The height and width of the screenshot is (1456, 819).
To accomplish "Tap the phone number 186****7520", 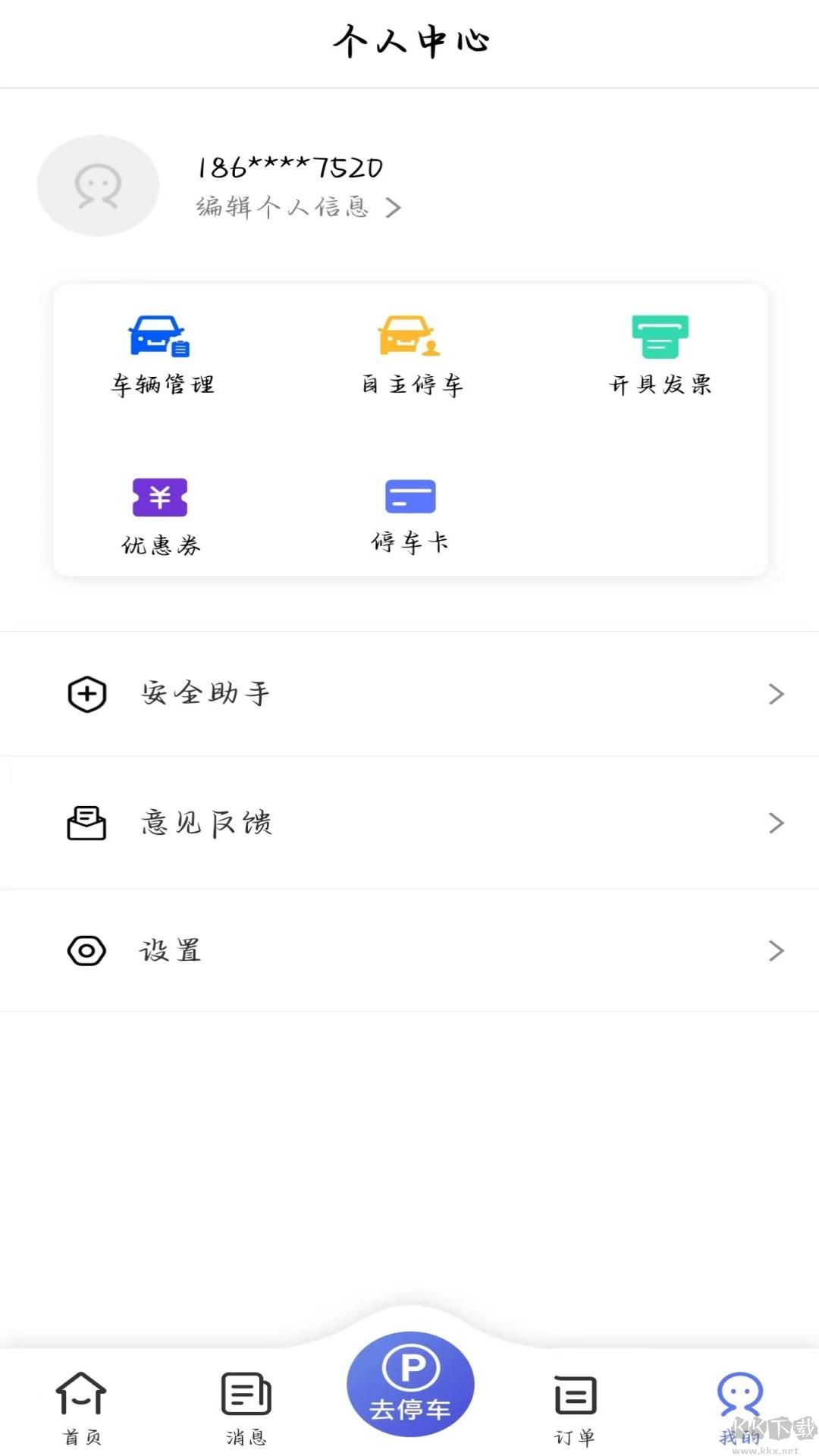I will click(x=288, y=167).
